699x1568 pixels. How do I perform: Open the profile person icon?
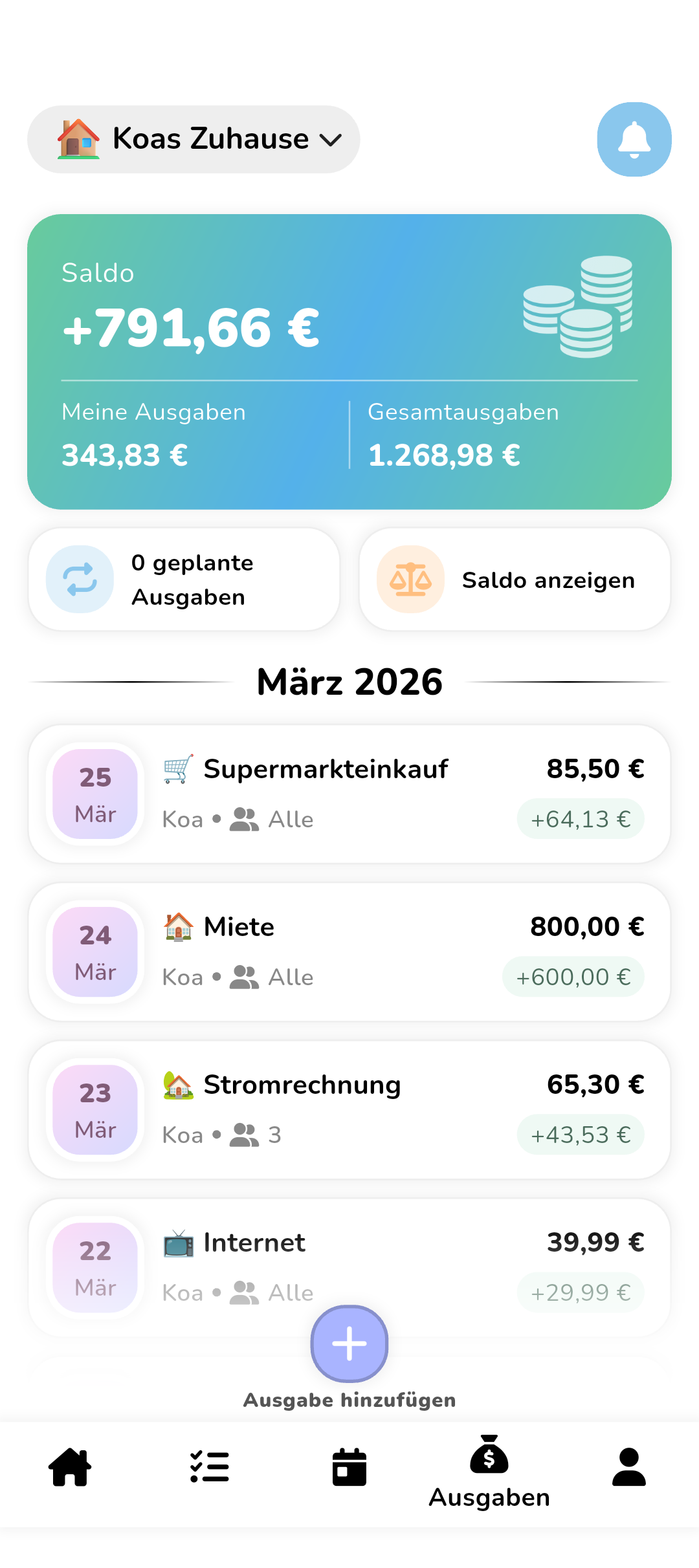pyautogui.click(x=628, y=1467)
